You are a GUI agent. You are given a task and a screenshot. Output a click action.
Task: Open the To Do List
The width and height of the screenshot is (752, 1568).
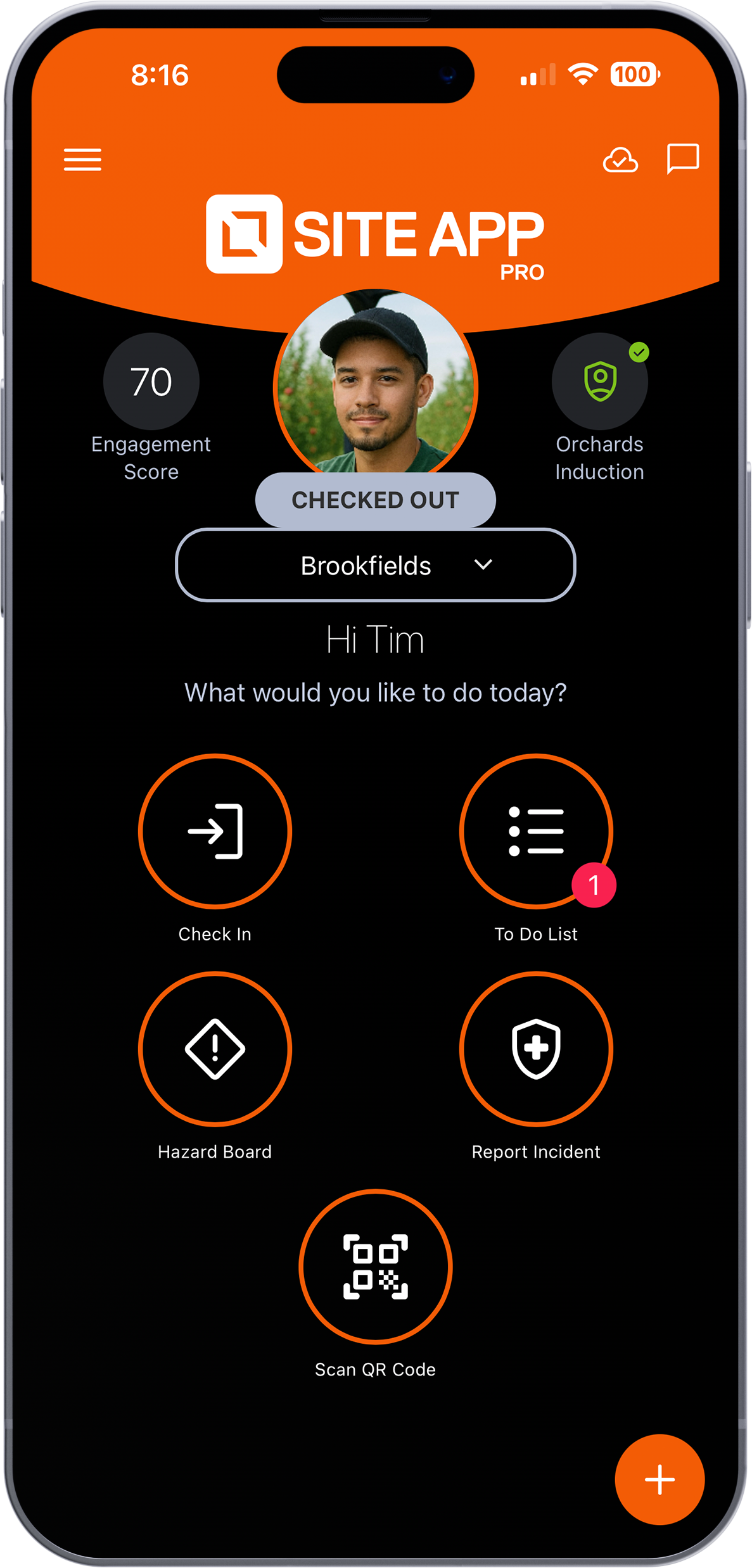536,831
